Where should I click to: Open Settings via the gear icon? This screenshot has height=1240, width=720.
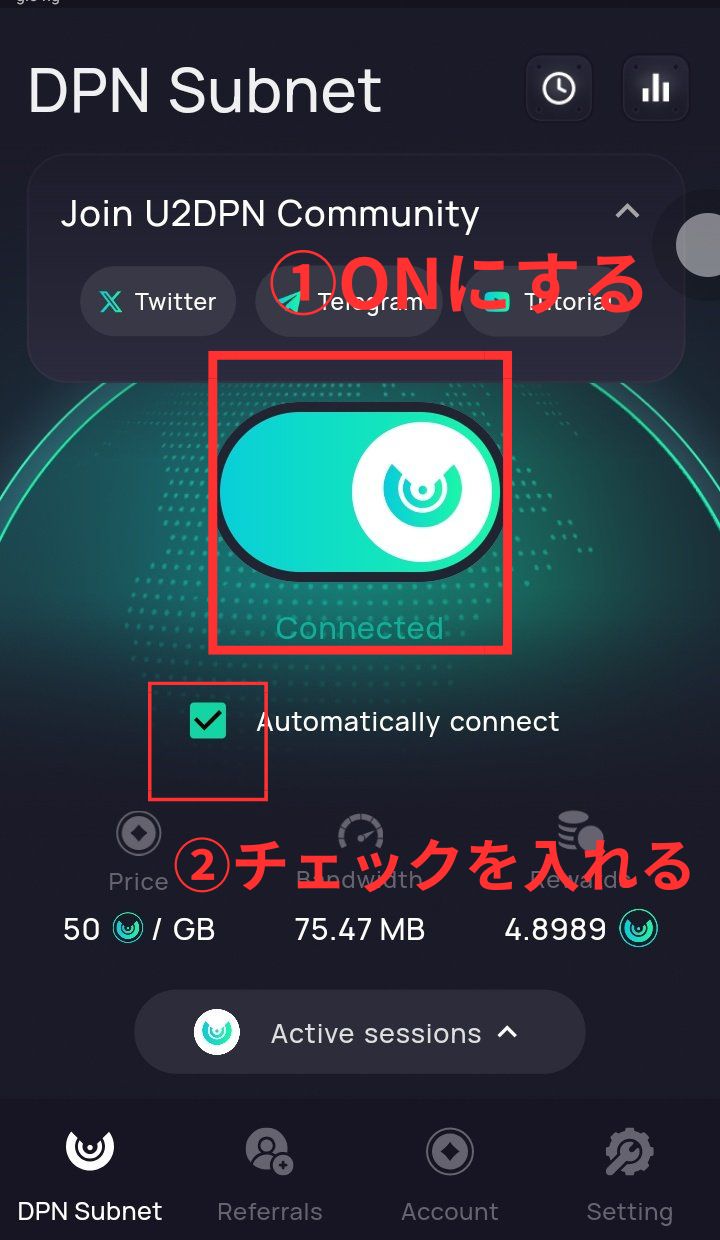pyautogui.click(x=628, y=1150)
